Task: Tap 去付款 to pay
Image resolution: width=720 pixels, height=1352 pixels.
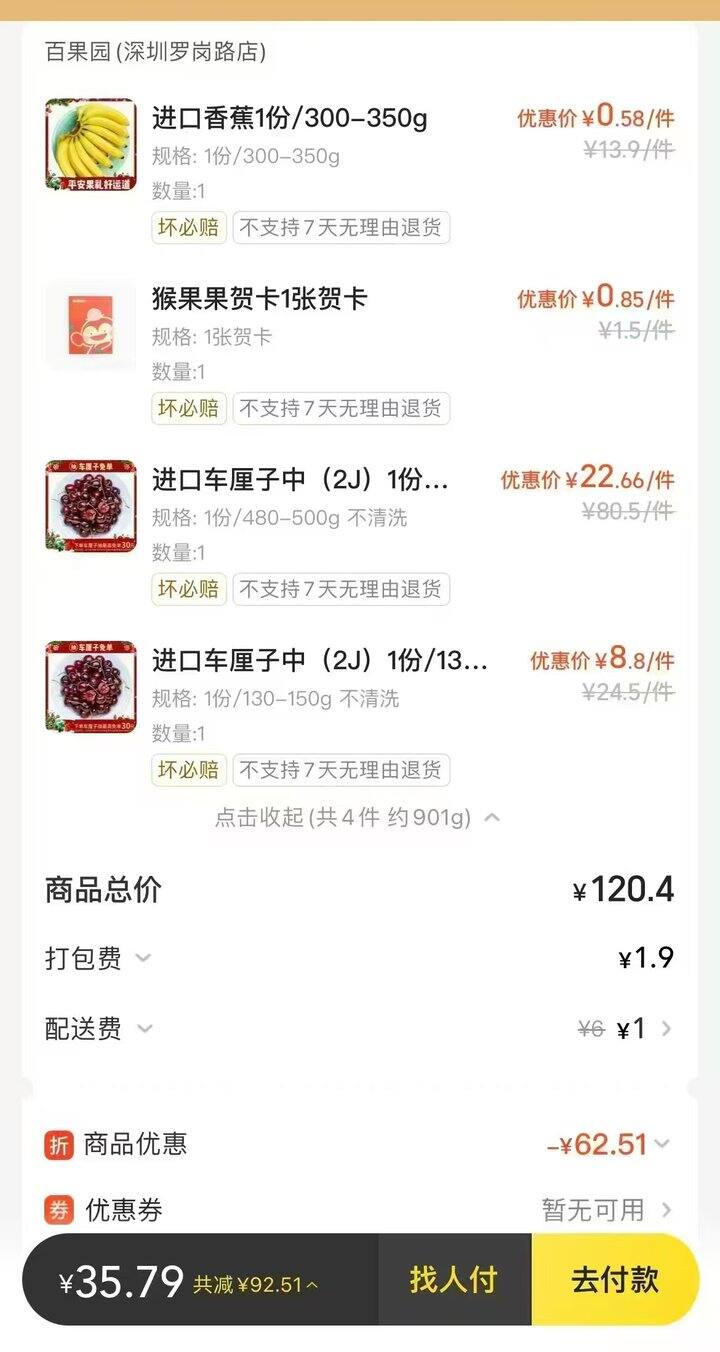Action: 614,1279
